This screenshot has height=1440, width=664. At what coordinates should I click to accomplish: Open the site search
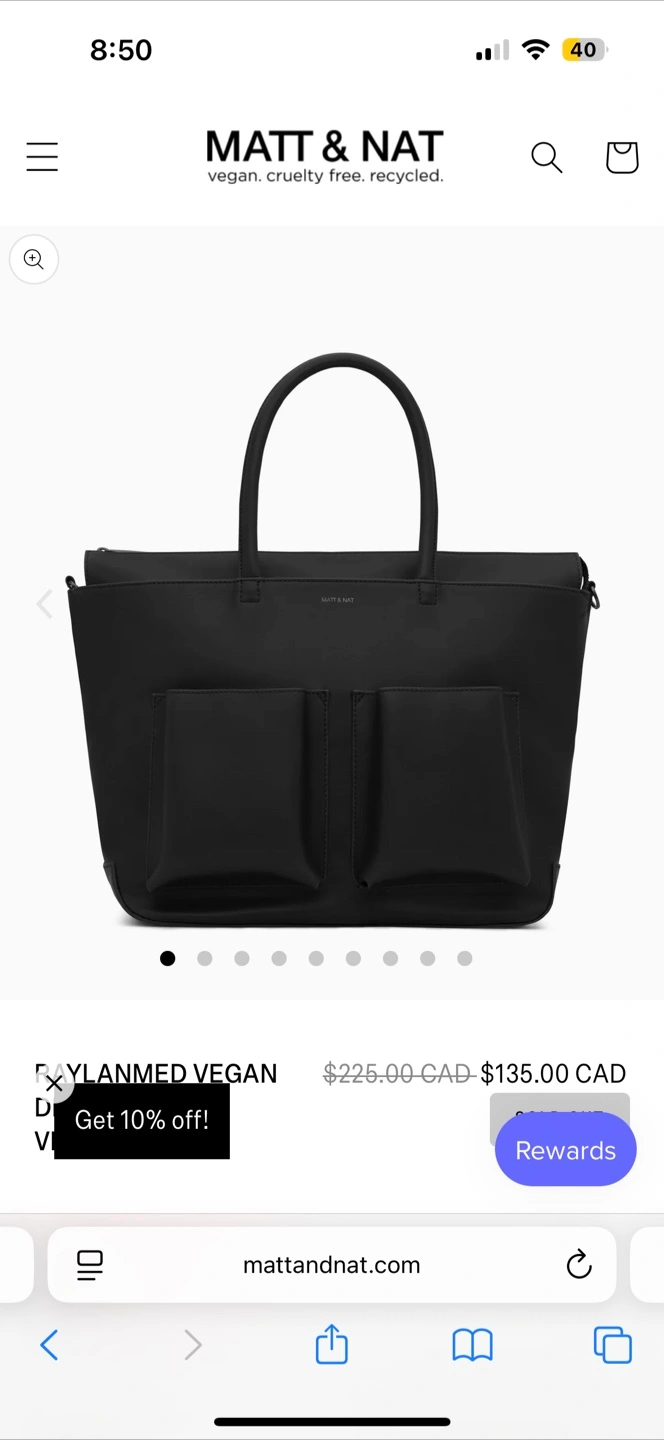(x=546, y=157)
